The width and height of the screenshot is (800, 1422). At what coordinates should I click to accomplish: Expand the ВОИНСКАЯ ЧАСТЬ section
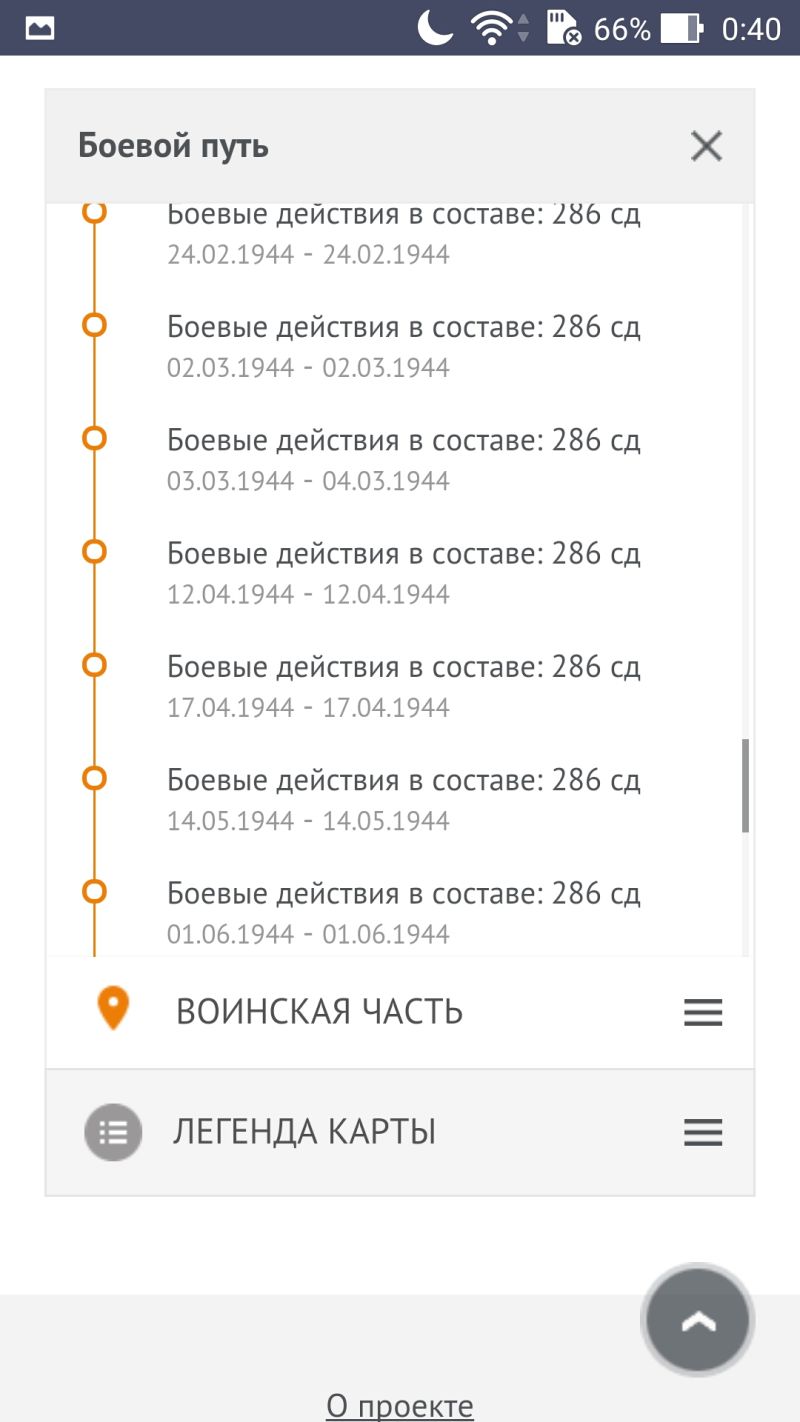pyautogui.click(x=400, y=1012)
